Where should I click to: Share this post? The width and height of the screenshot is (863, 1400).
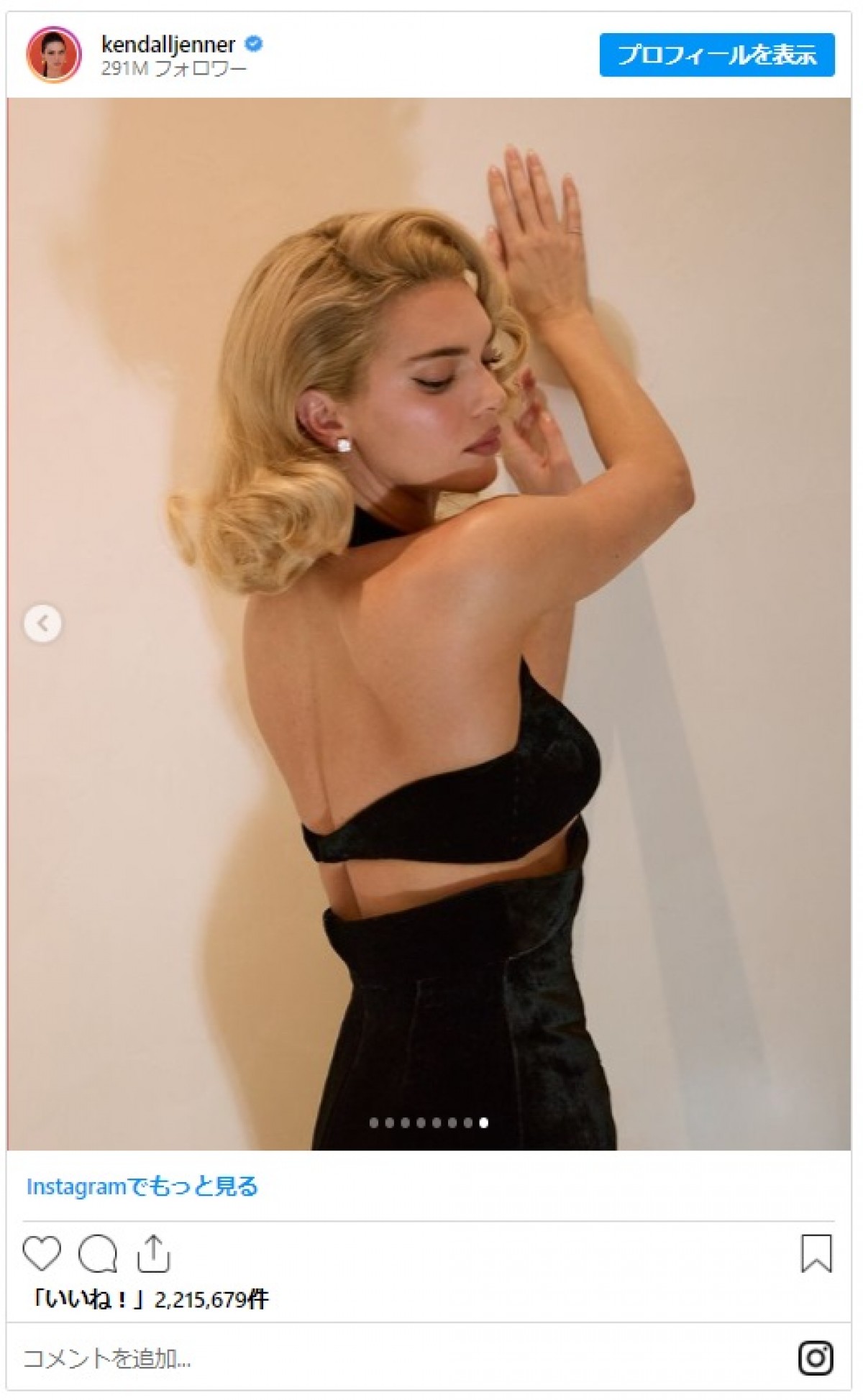[152, 1253]
